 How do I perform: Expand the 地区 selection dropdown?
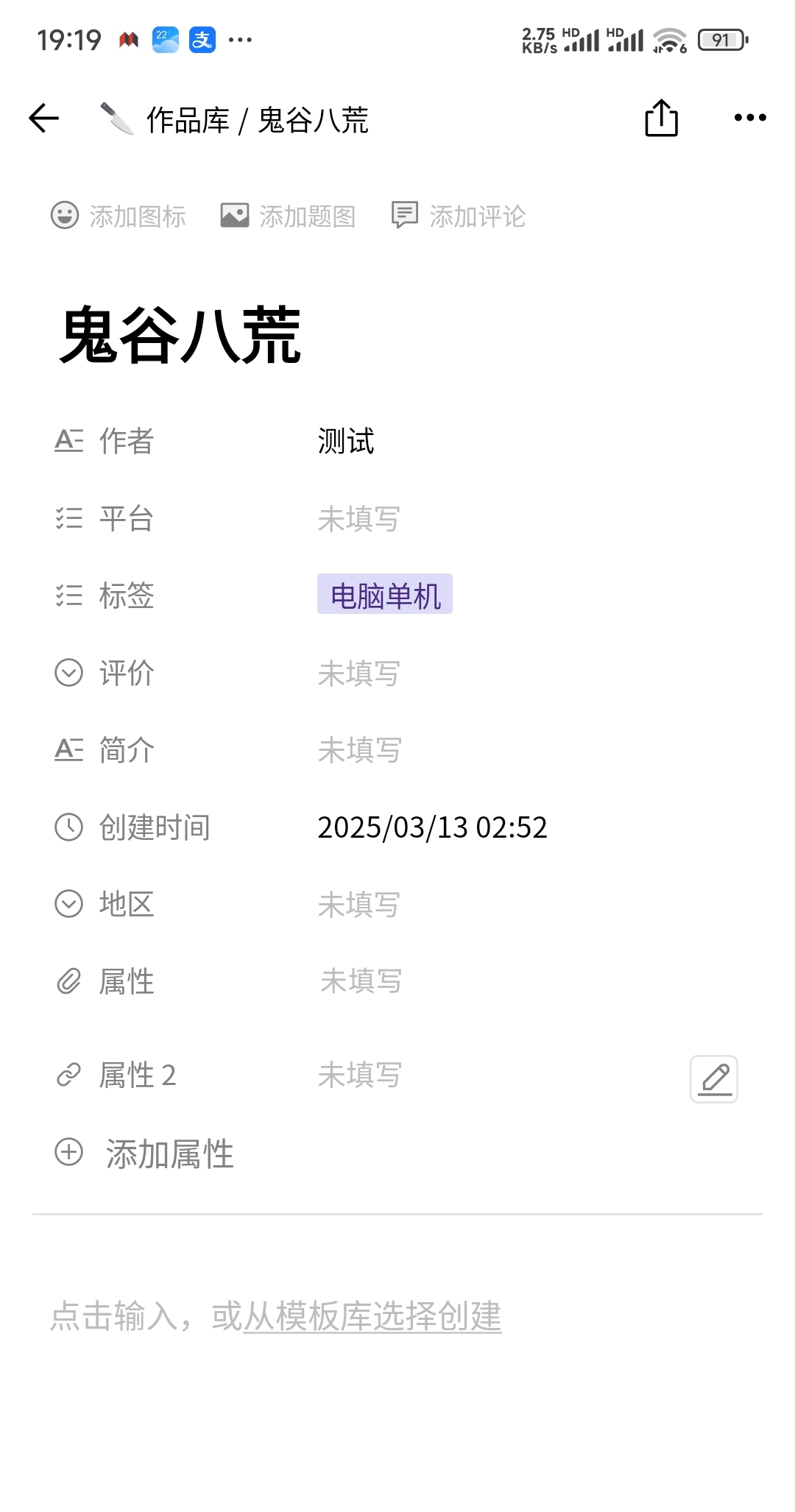point(68,904)
